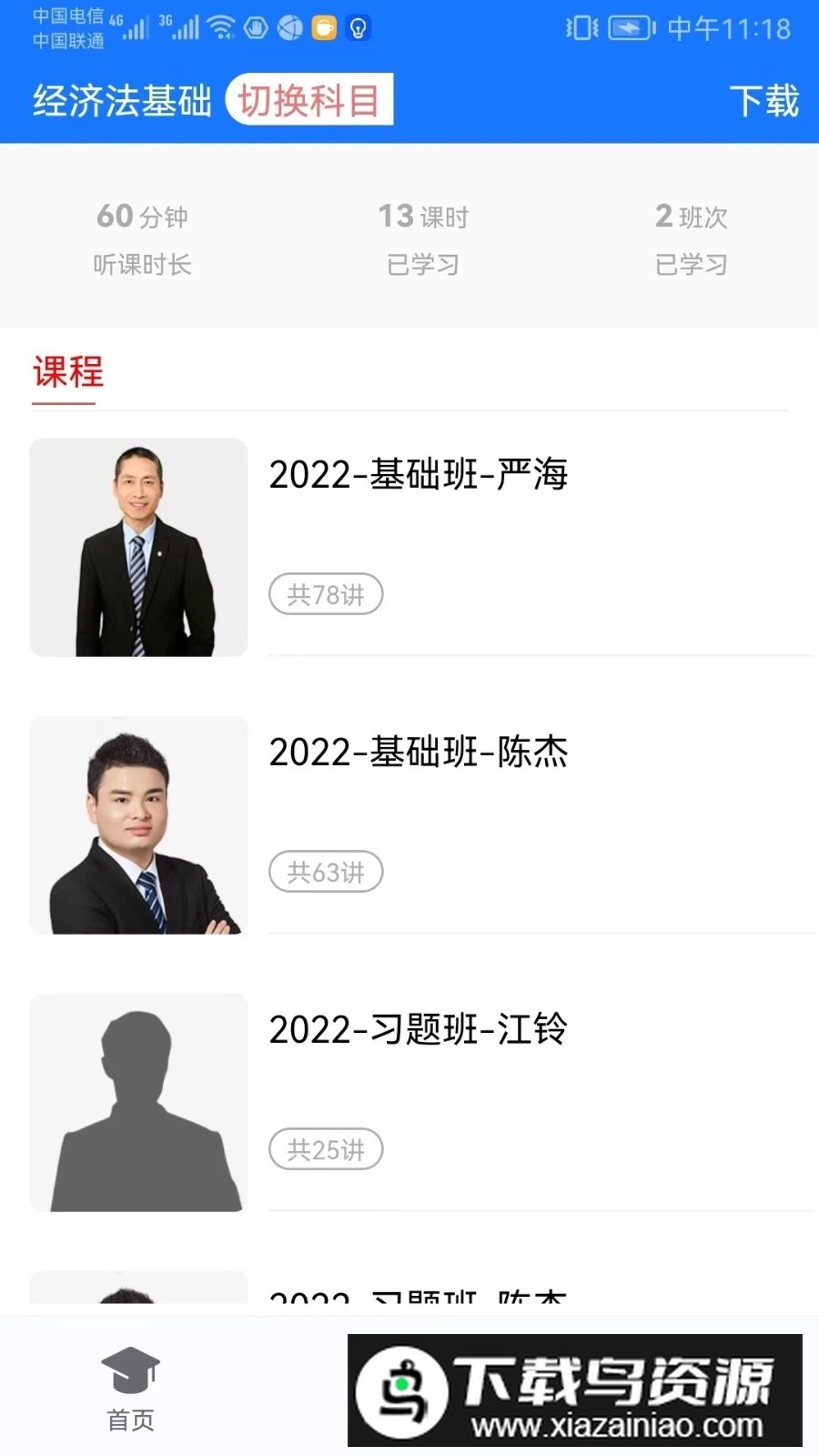Tap the hexagon notification icon
Viewport: 819px width, 1456px height.
pos(256,28)
